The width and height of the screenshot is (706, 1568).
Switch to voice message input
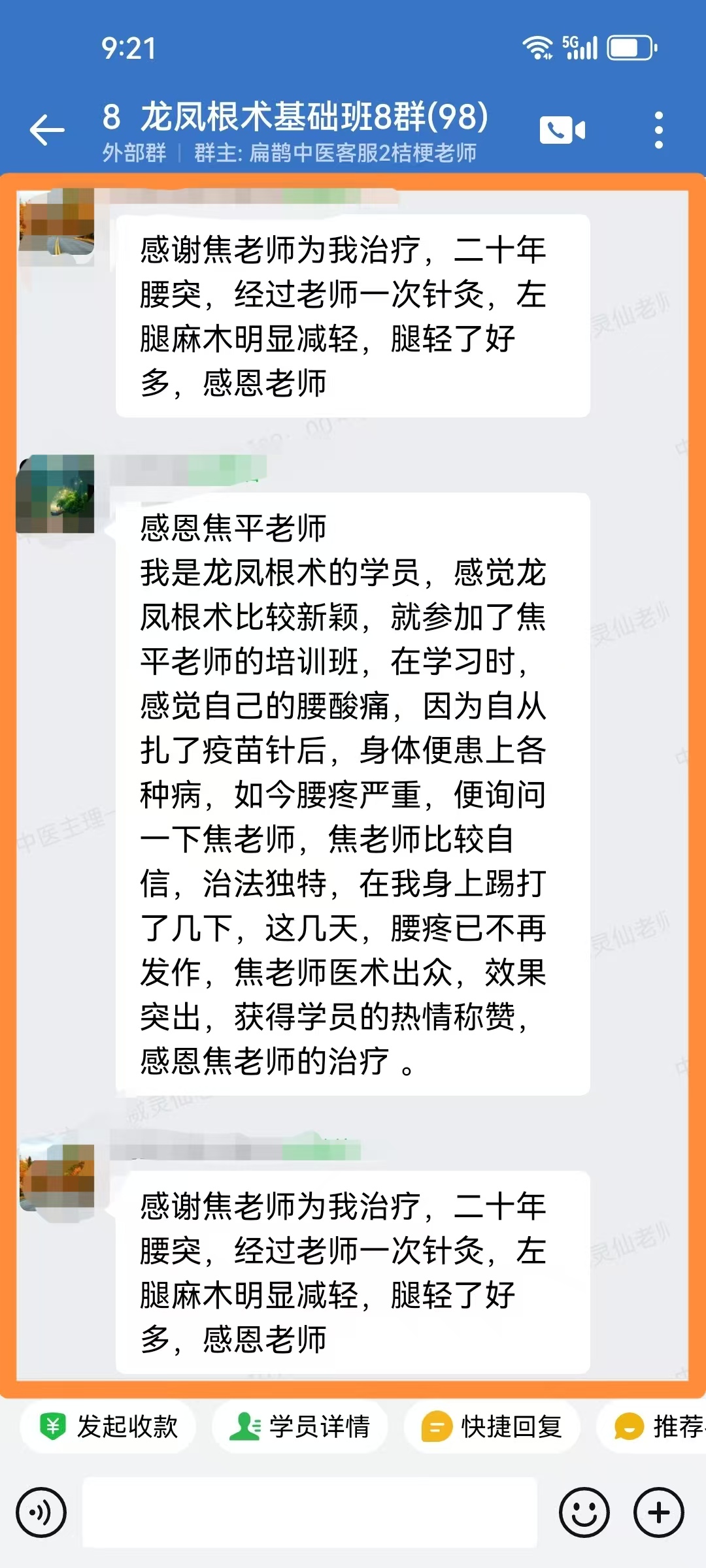[x=41, y=1512]
